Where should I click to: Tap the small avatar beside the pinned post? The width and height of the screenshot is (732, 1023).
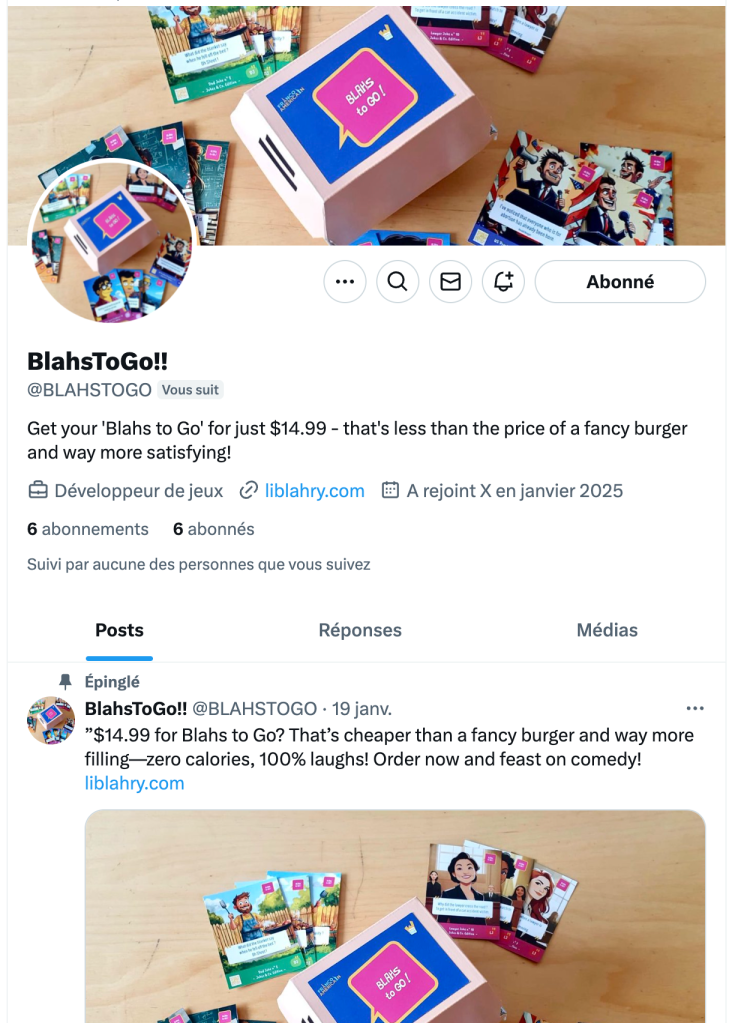[x=51, y=721]
